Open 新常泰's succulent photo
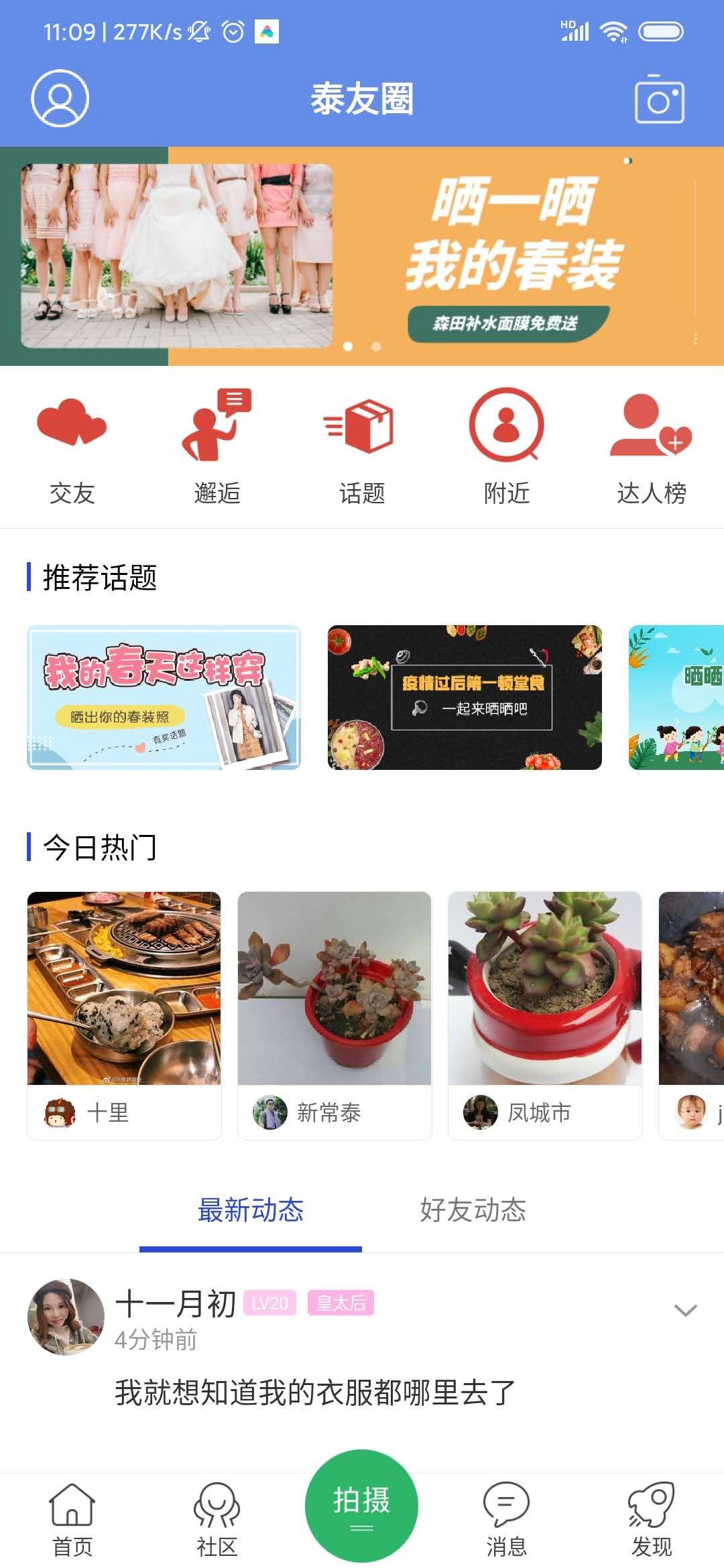Screen dimensions: 724x1568 pos(333,988)
